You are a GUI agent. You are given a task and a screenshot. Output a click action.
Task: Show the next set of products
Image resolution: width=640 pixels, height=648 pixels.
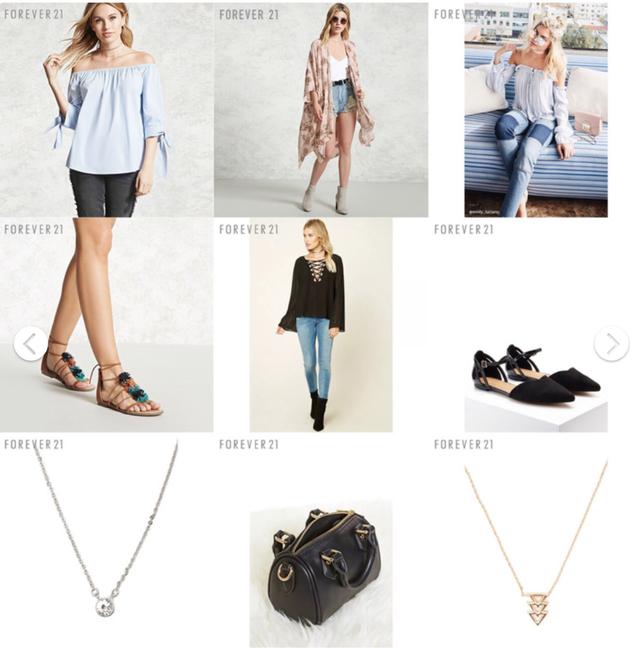coord(611,344)
